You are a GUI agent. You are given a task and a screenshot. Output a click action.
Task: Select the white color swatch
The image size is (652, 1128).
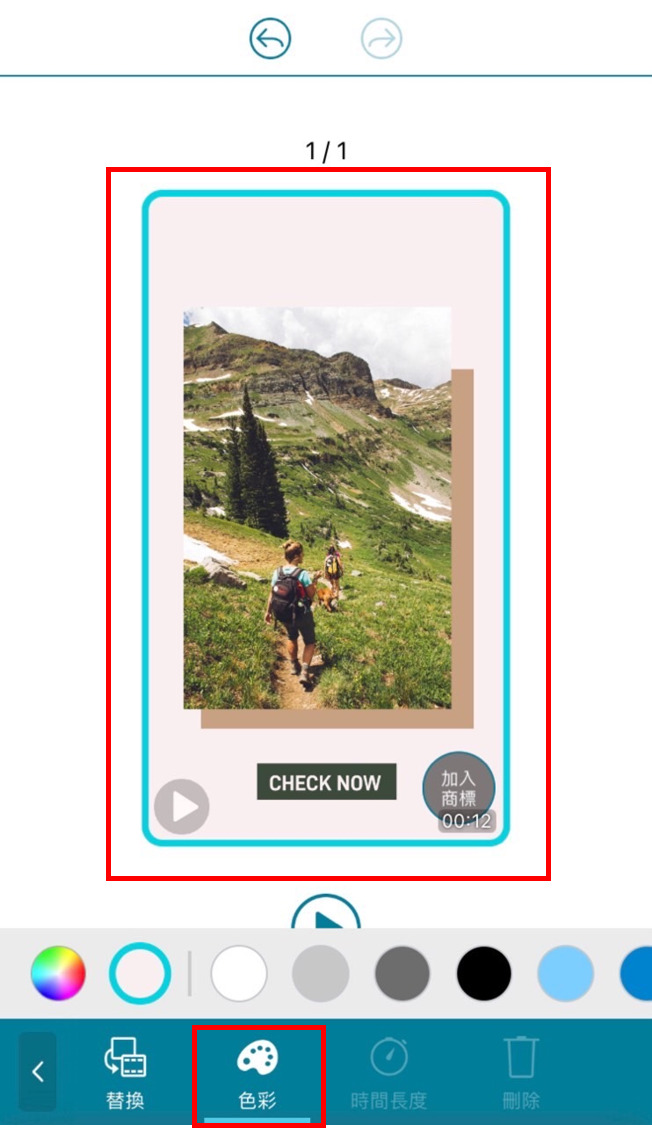pyautogui.click(x=239, y=973)
